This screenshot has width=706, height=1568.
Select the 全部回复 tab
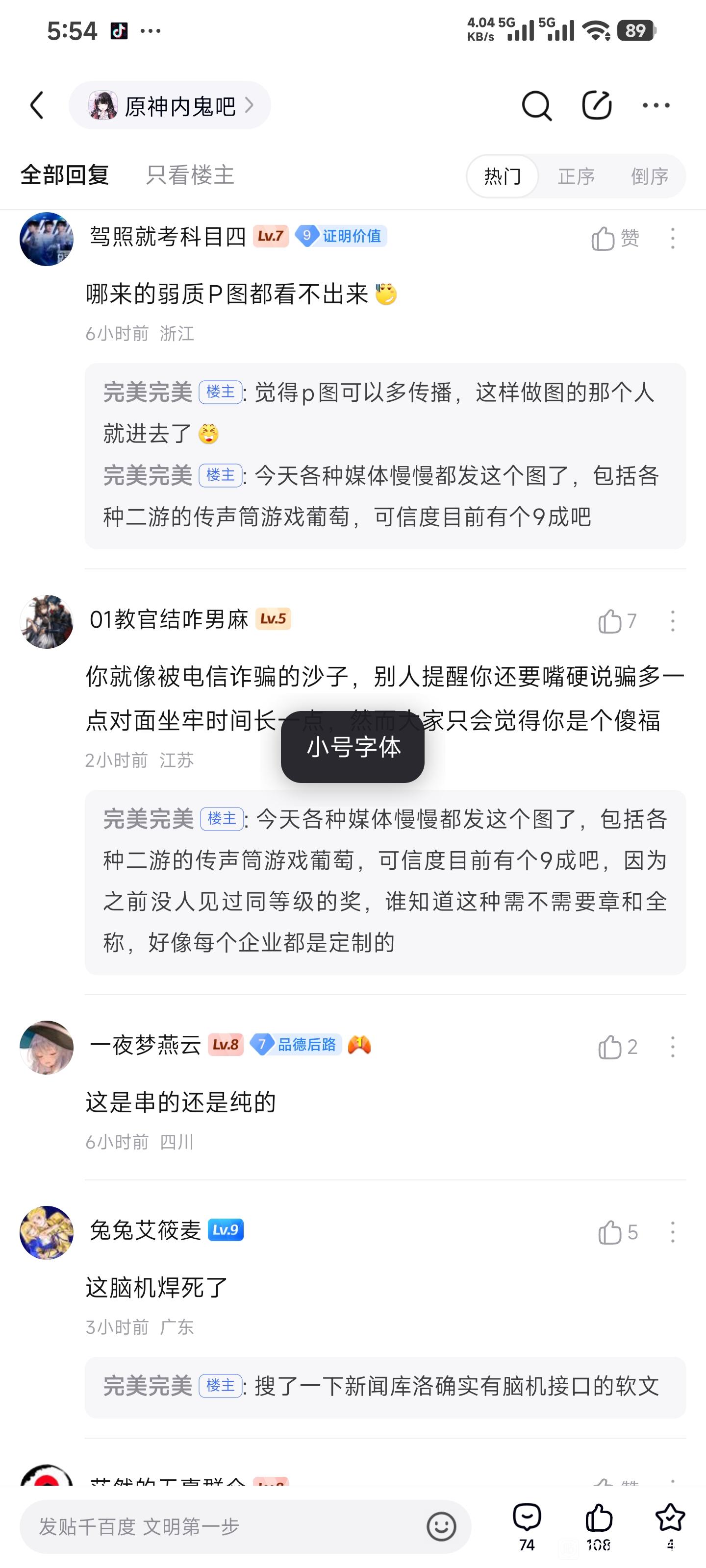pyautogui.click(x=65, y=175)
